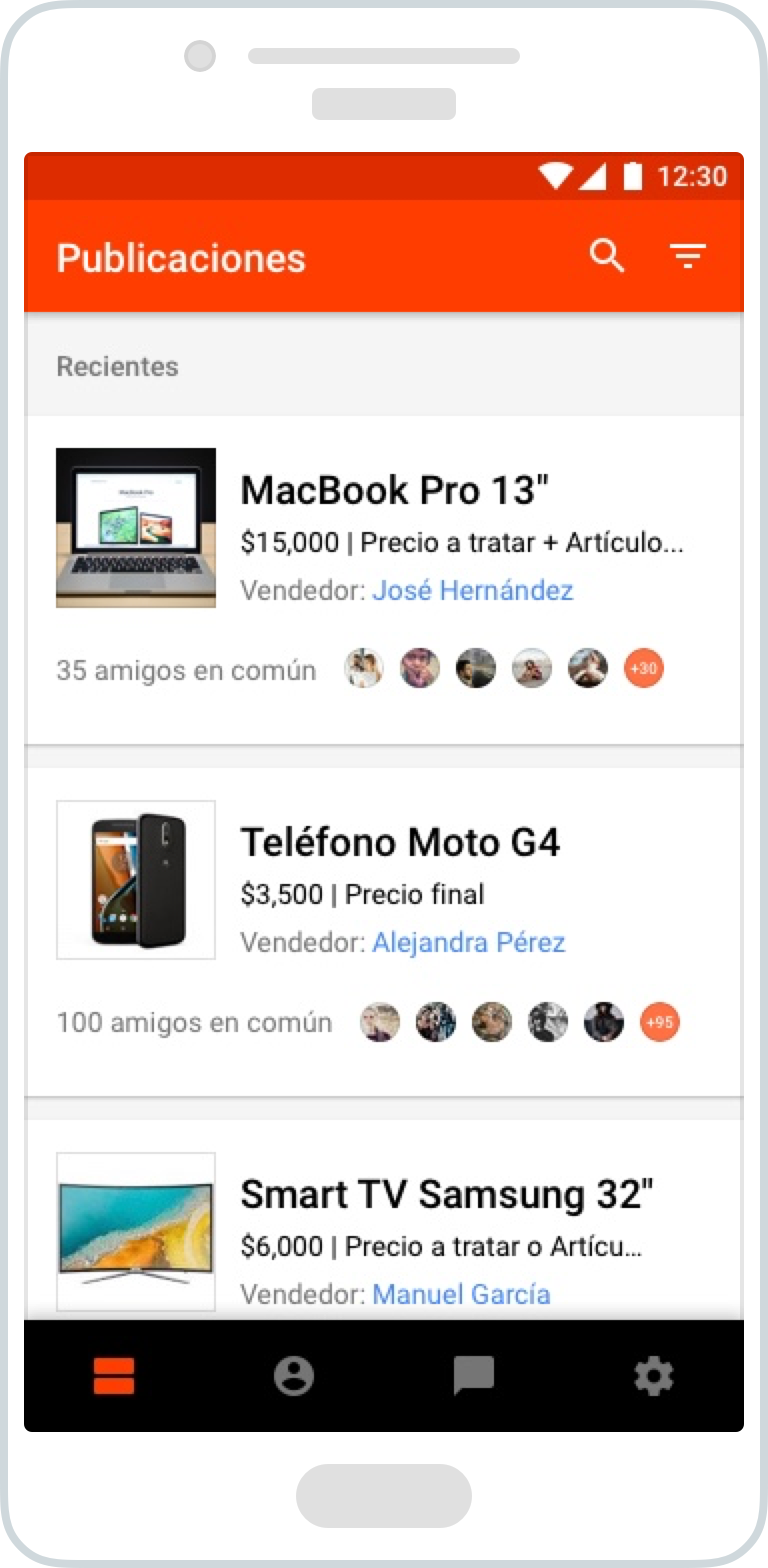This screenshot has height=1568, width=768.
Task: View seller Manuel García's profile
Action: click(x=461, y=1294)
